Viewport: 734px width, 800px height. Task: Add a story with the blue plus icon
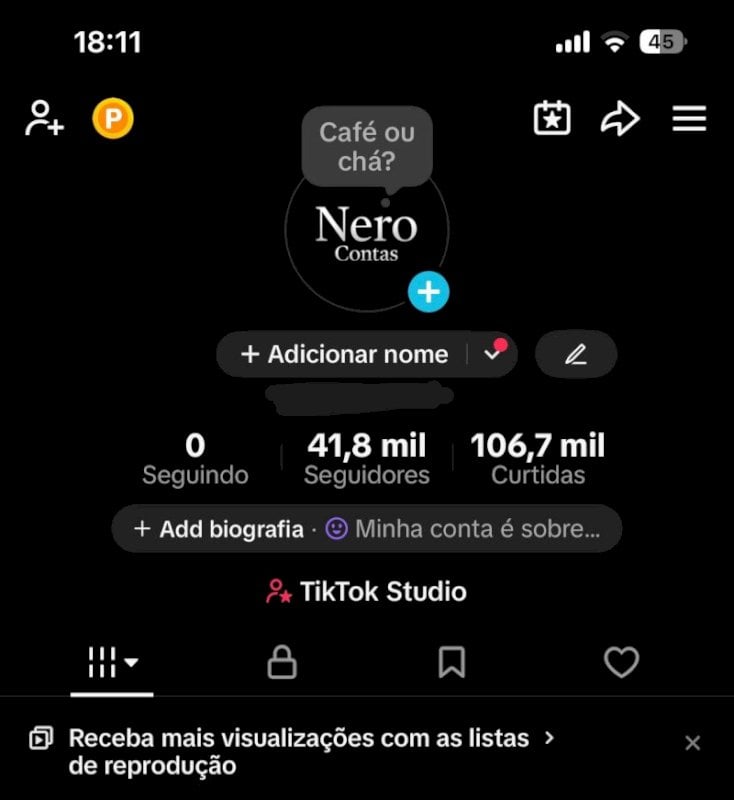coord(429,292)
